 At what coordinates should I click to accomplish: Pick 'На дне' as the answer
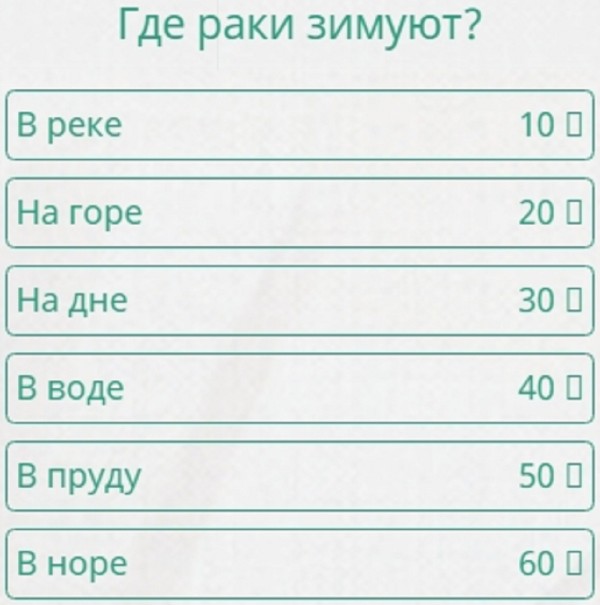tap(300, 300)
